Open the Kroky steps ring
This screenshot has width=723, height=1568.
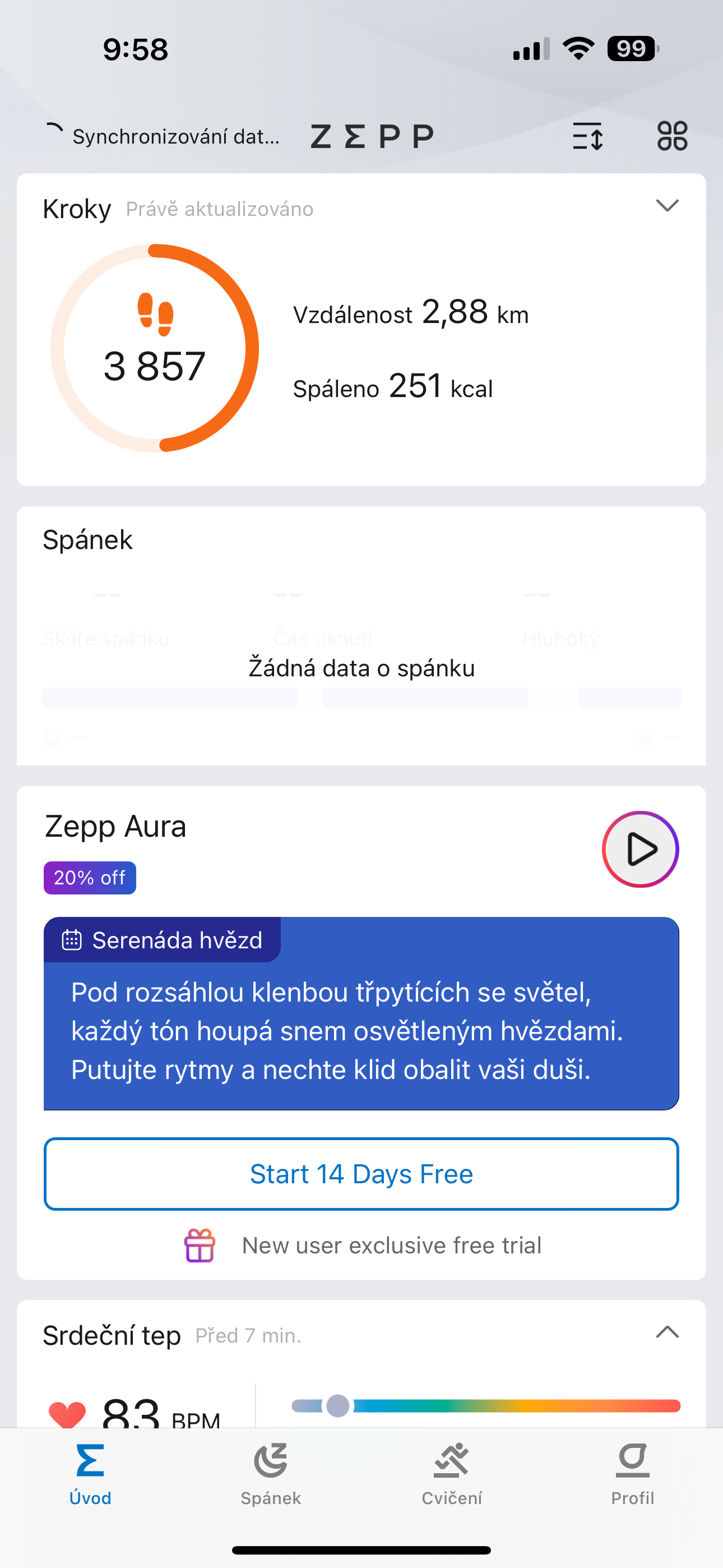coord(155,348)
